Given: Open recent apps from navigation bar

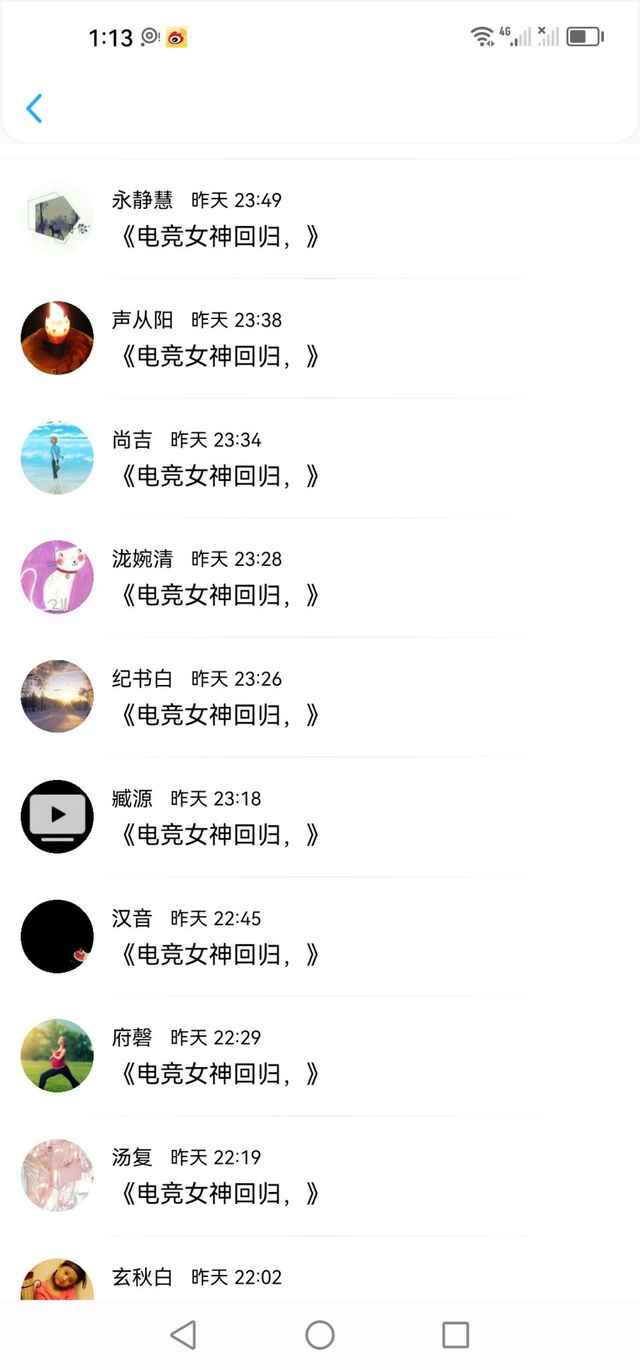Looking at the screenshot, I should tap(456, 1335).
